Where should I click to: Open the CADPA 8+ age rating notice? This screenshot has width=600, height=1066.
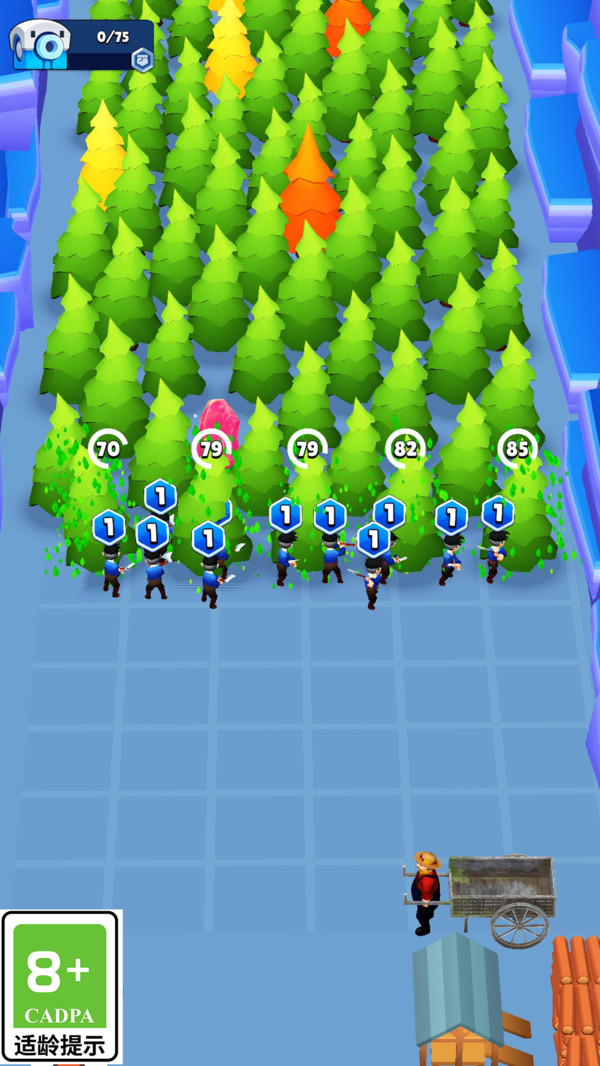pos(60,987)
